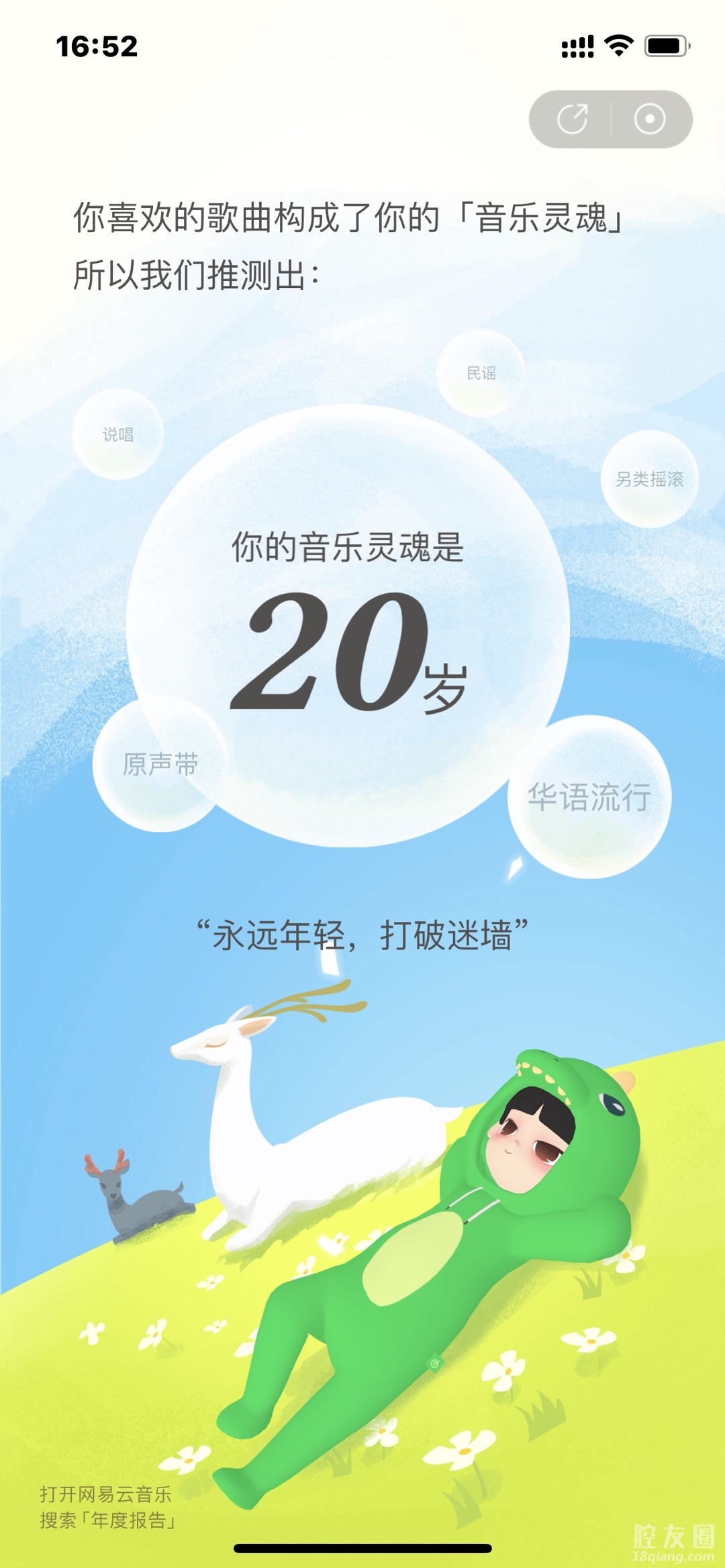This screenshot has width=725, height=1568.
Task: Tap the circle-dot icon in top capsule
Action: point(649,119)
